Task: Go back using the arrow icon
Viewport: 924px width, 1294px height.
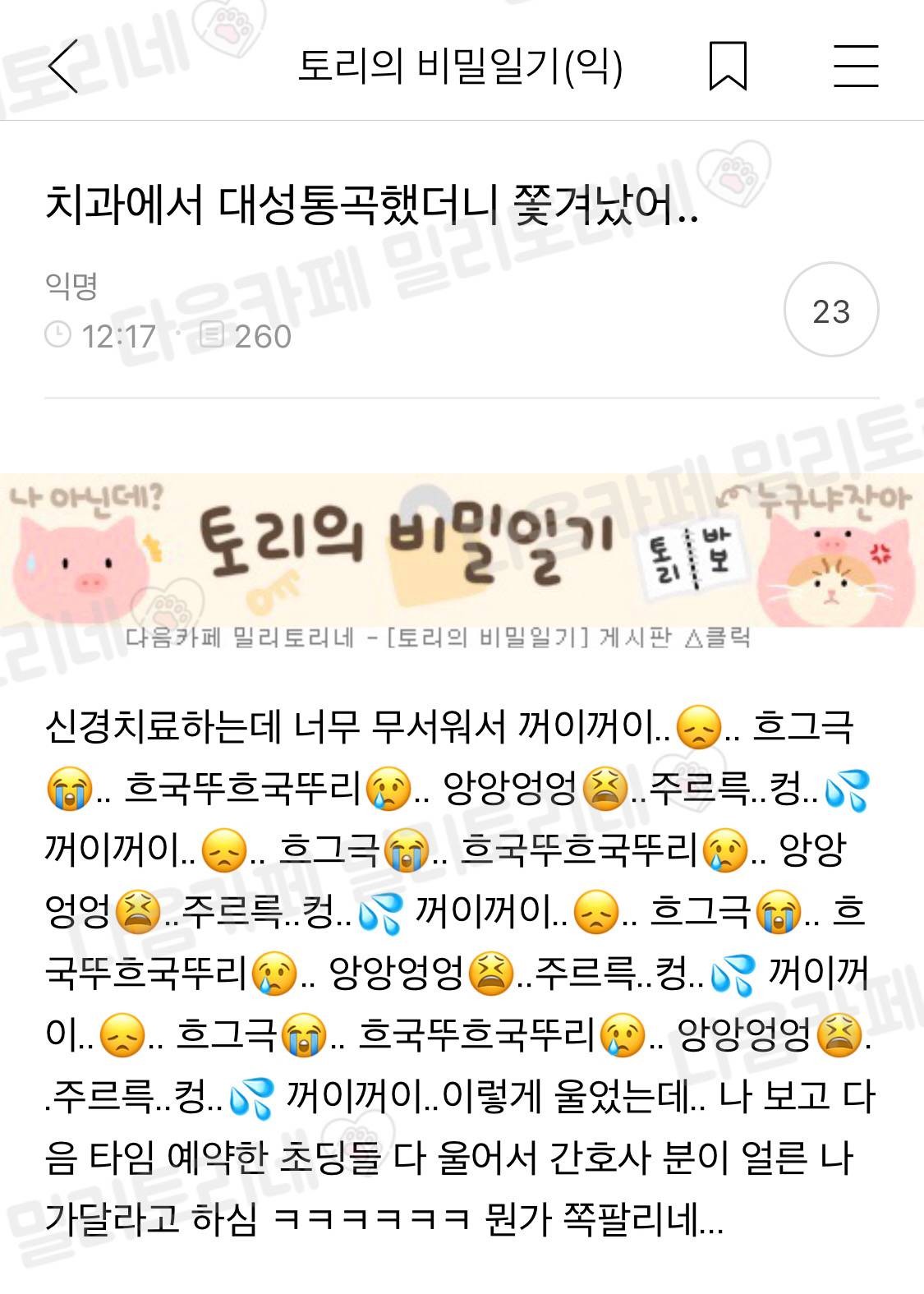Action: [63, 66]
